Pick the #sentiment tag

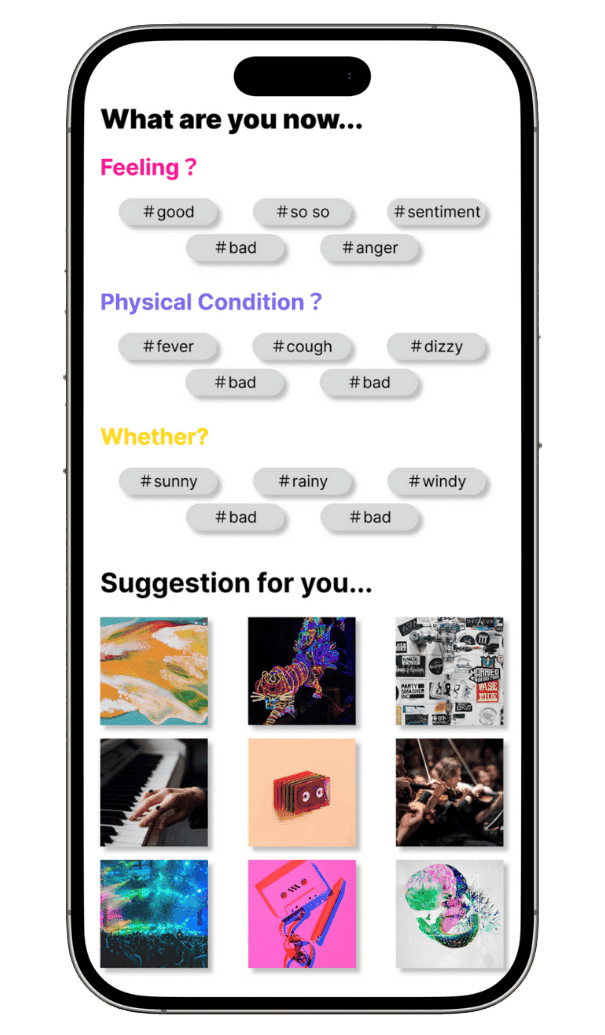[x=437, y=212]
